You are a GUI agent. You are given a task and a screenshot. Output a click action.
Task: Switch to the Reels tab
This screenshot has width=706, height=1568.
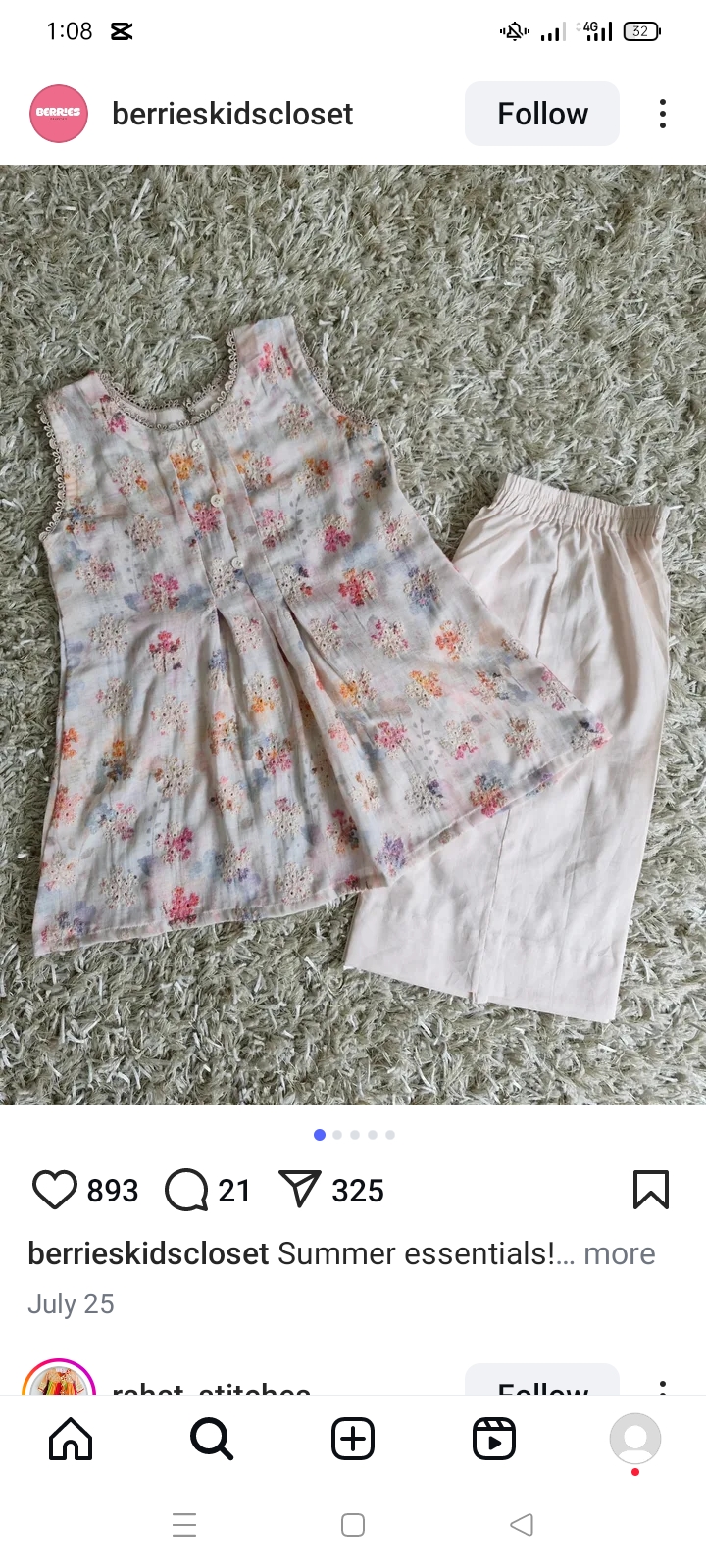click(494, 1439)
